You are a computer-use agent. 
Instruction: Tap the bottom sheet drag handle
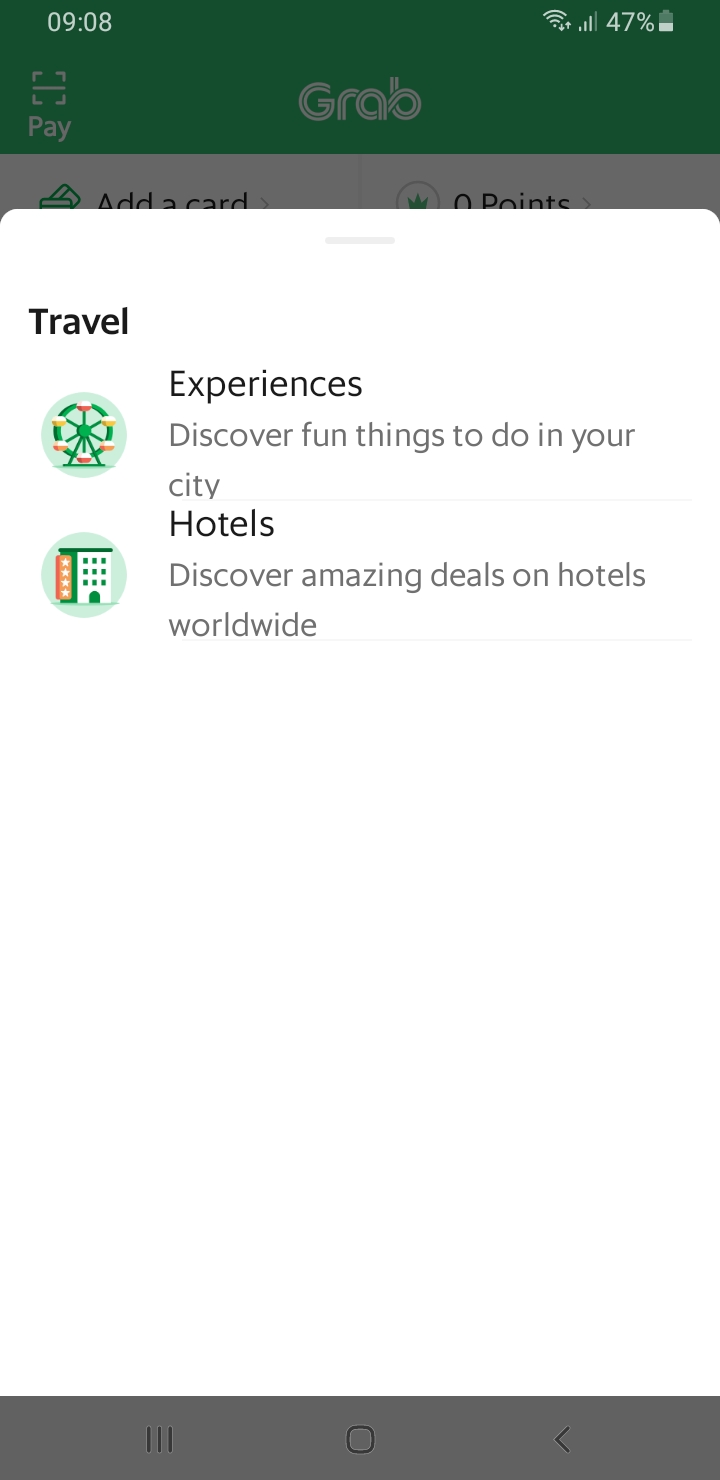point(360,239)
